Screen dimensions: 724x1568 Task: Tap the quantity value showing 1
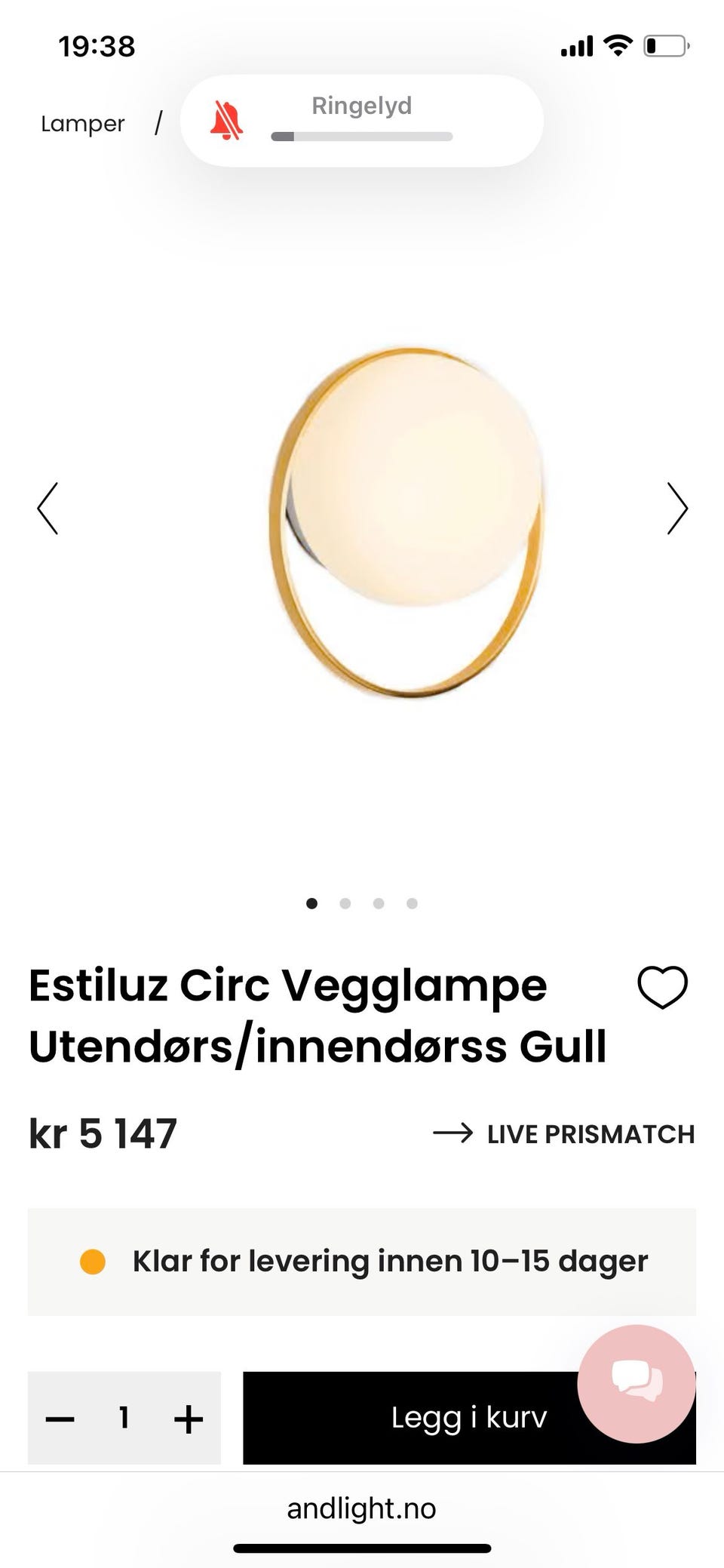point(124,1417)
